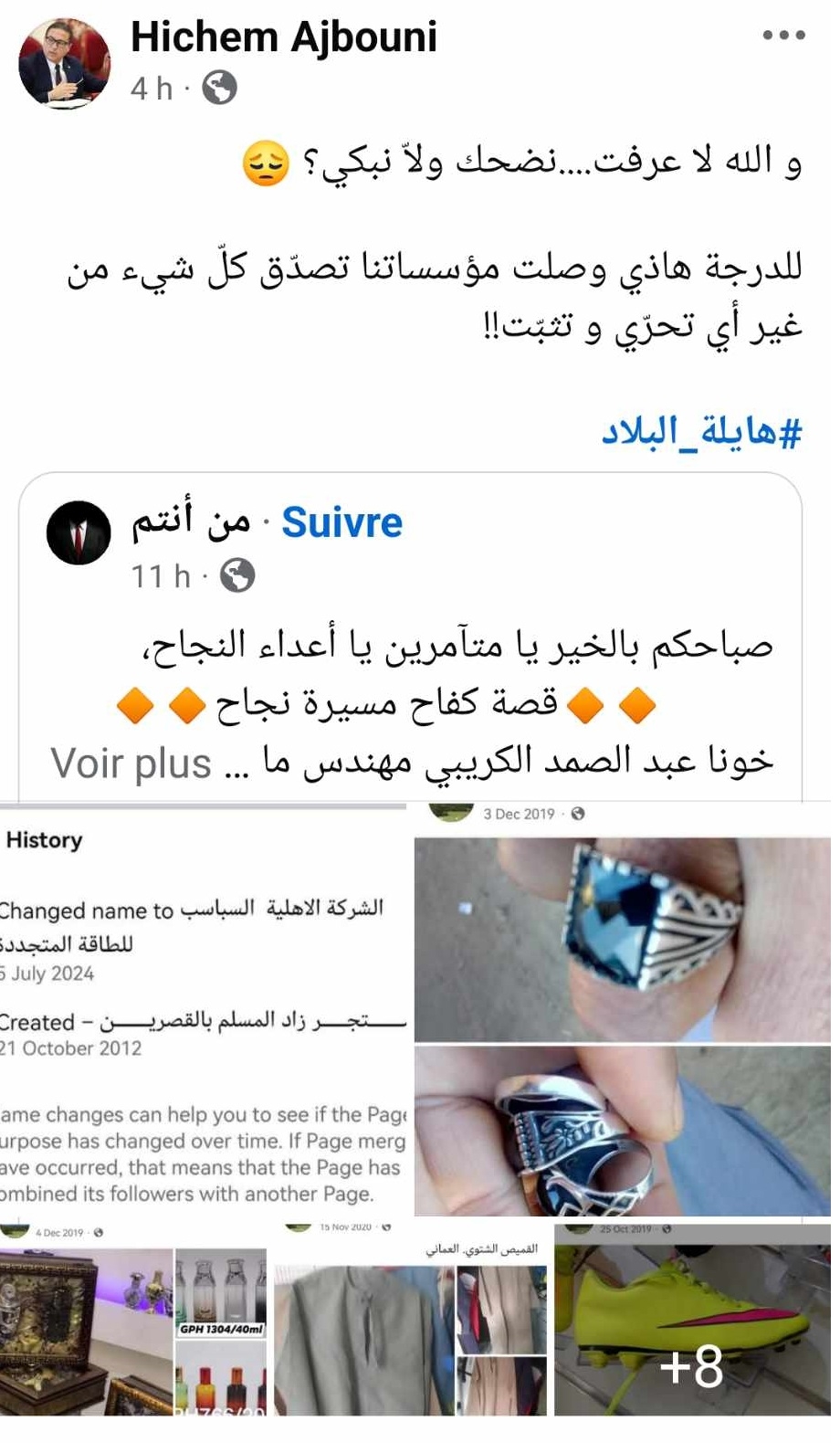Viewport: 840px width, 1443px height.
Task: Open the post's three-dot options menu
Action: (783, 36)
